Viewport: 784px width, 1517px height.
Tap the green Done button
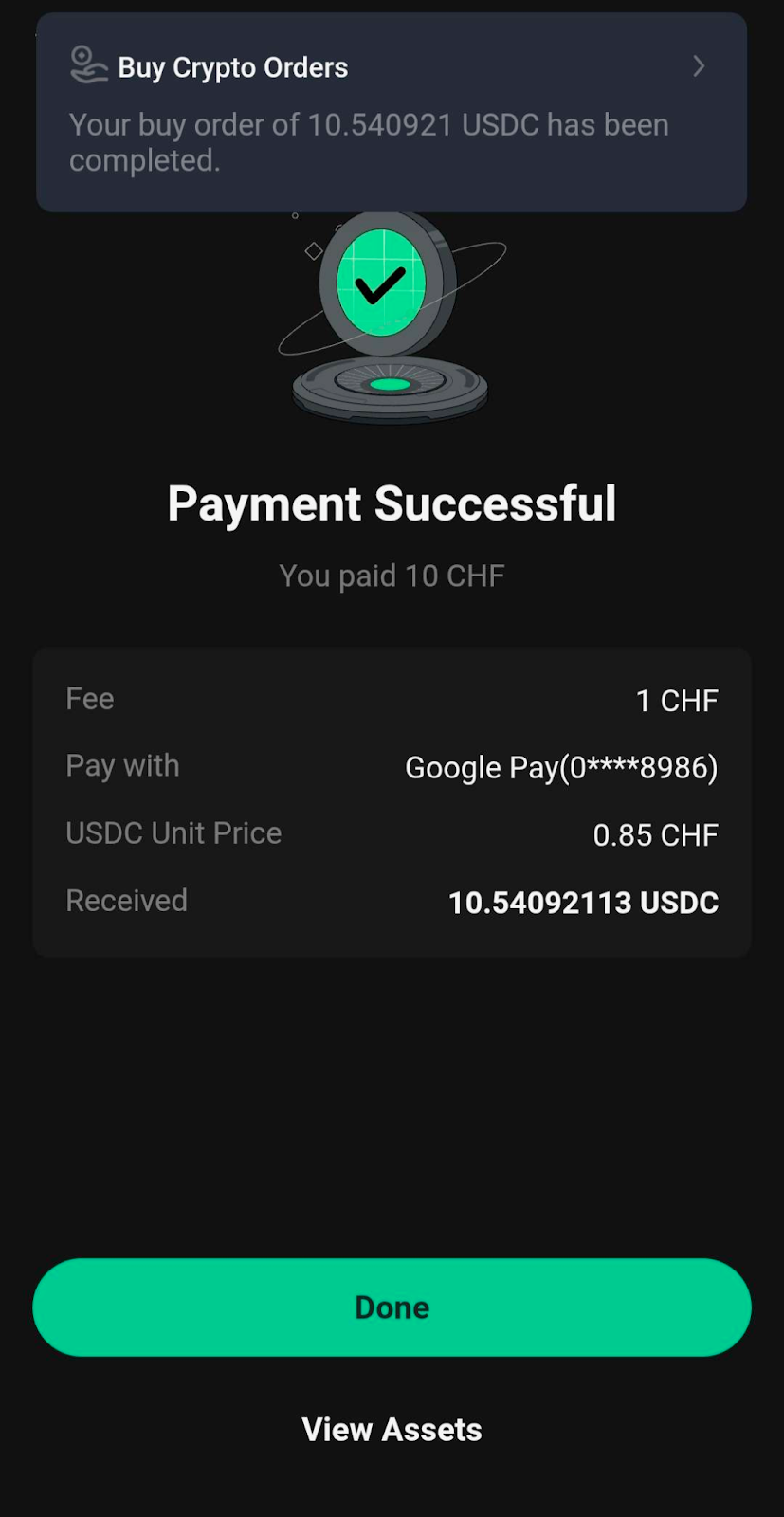coord(392,1307)
